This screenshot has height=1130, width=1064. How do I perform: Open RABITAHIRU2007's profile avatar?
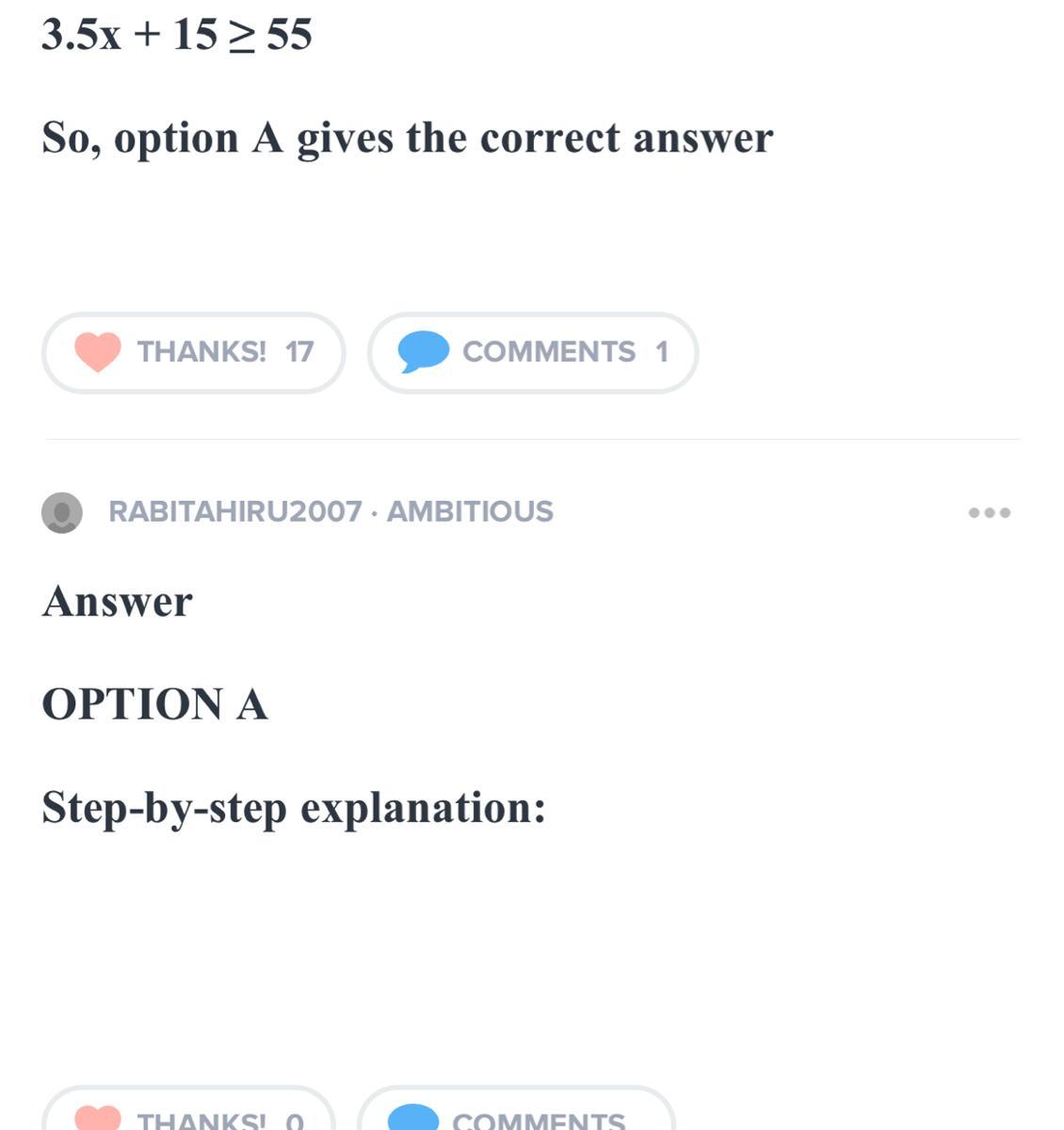tap(62, 512)
